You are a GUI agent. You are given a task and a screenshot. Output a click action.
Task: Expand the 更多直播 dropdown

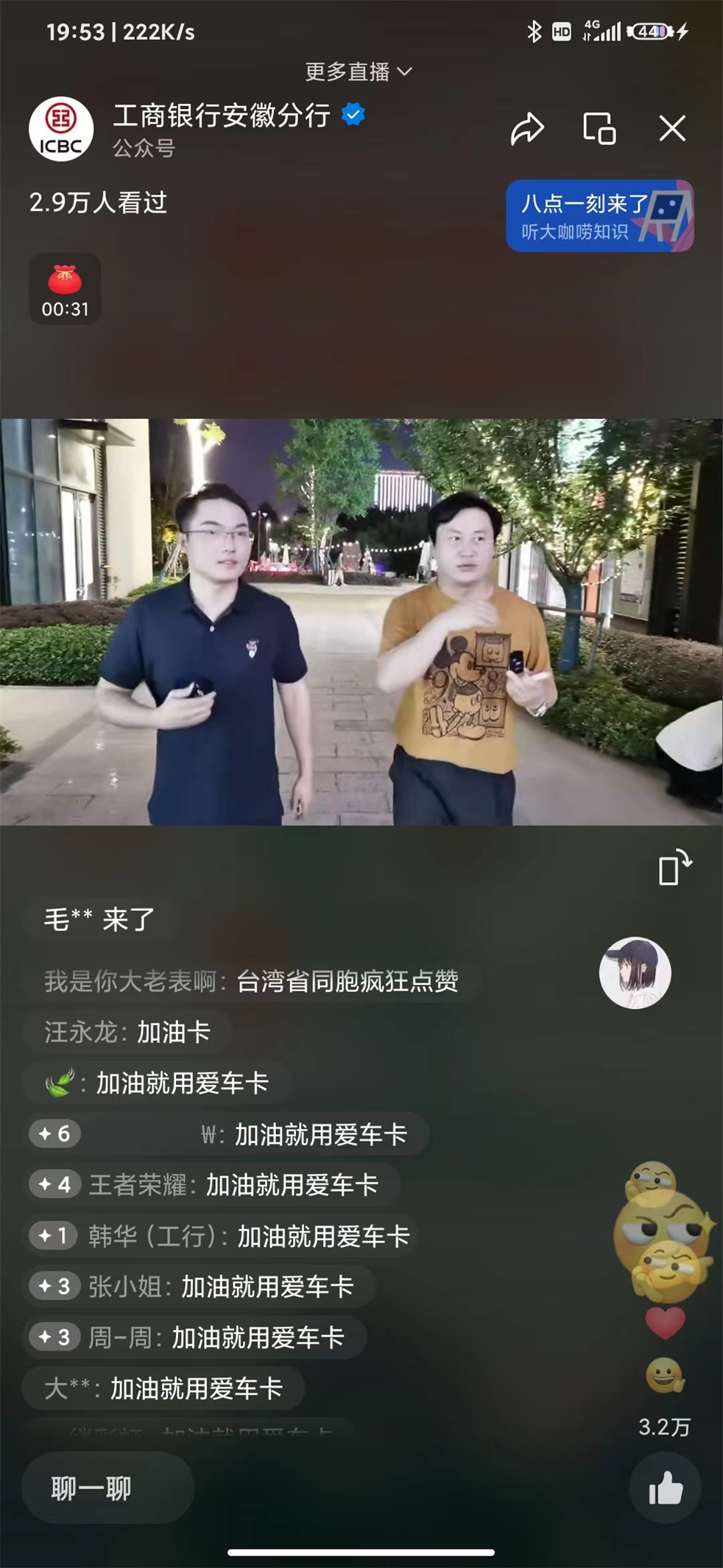(359, 71)
